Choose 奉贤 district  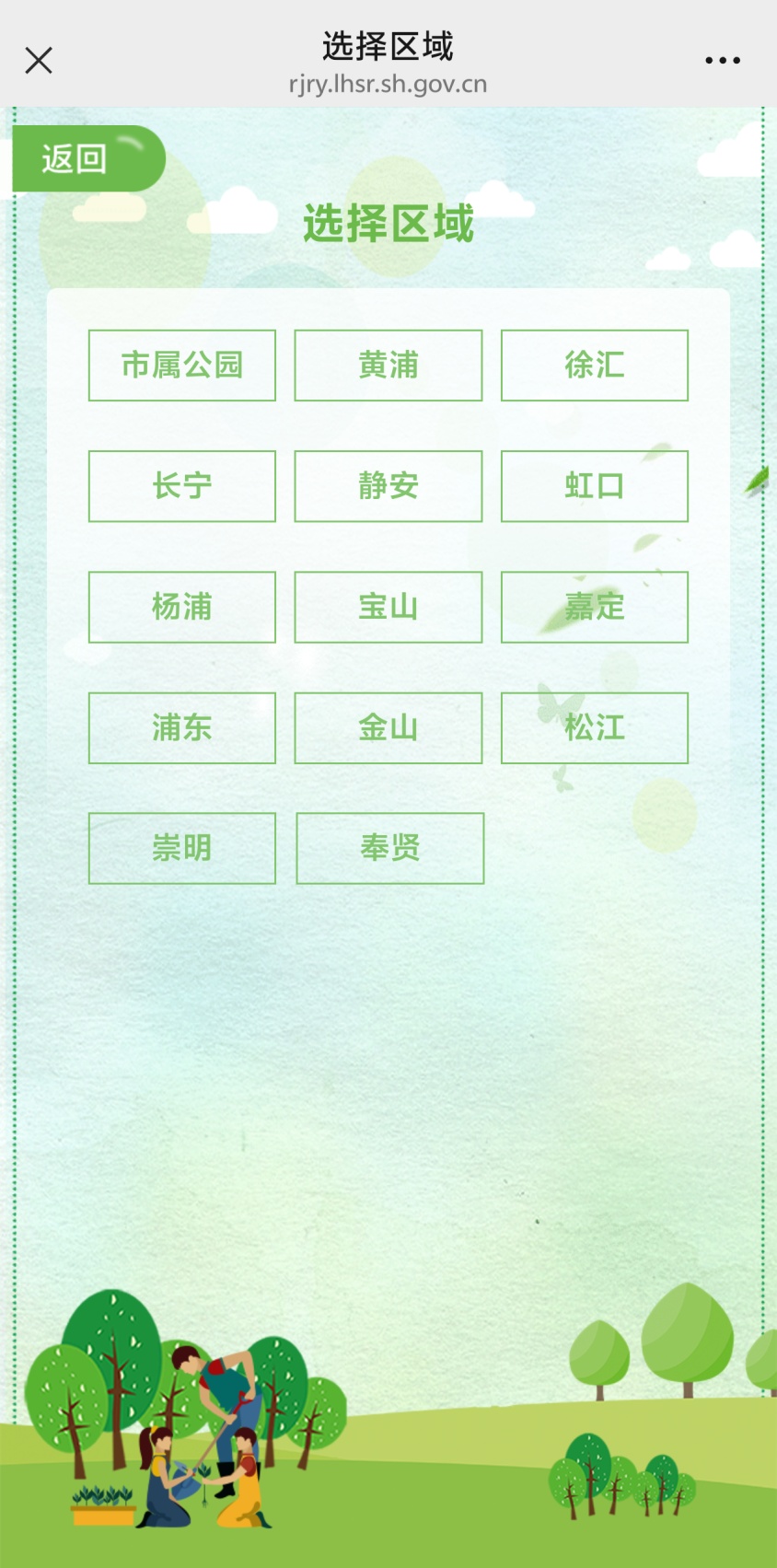(x=390, y=848)
